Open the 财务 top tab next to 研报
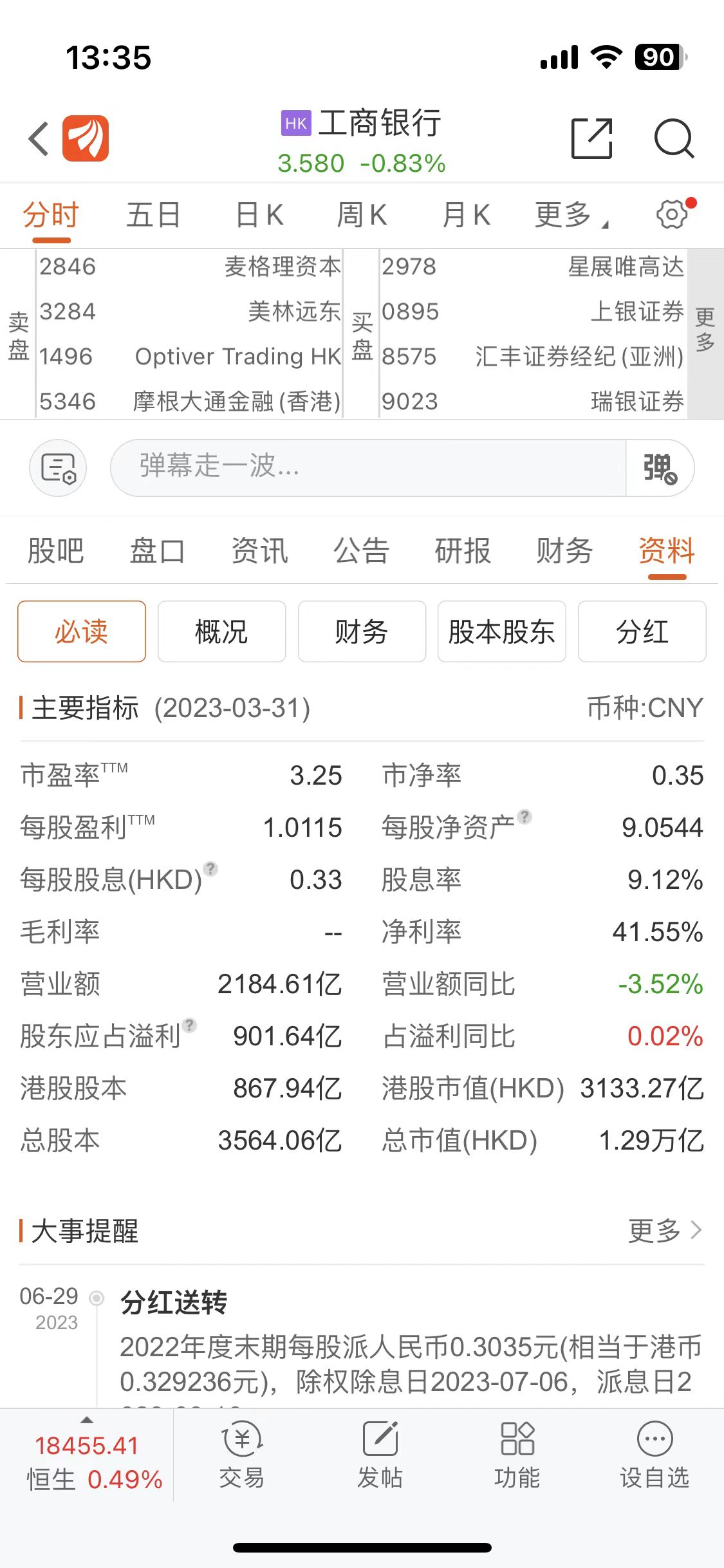Viewport: 724px width, 1568px height. click(x=564, y=551)
